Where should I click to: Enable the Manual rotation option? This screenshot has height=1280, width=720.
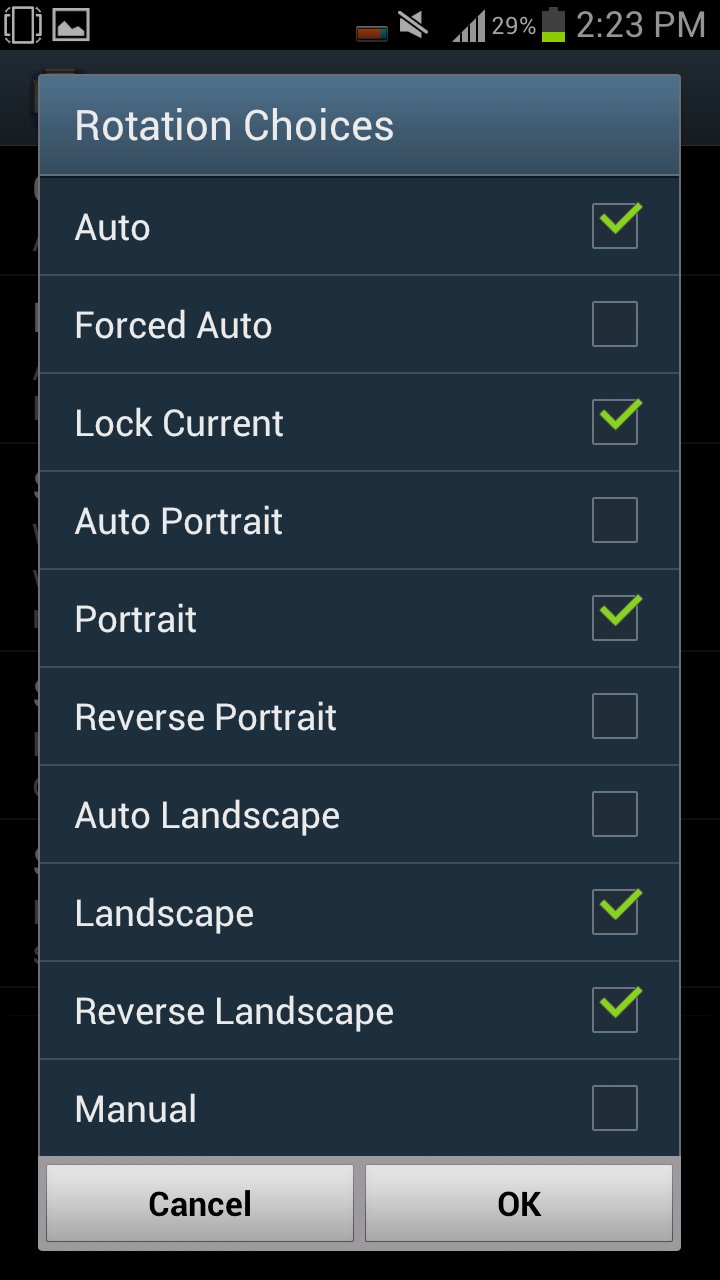[614, 1109]
